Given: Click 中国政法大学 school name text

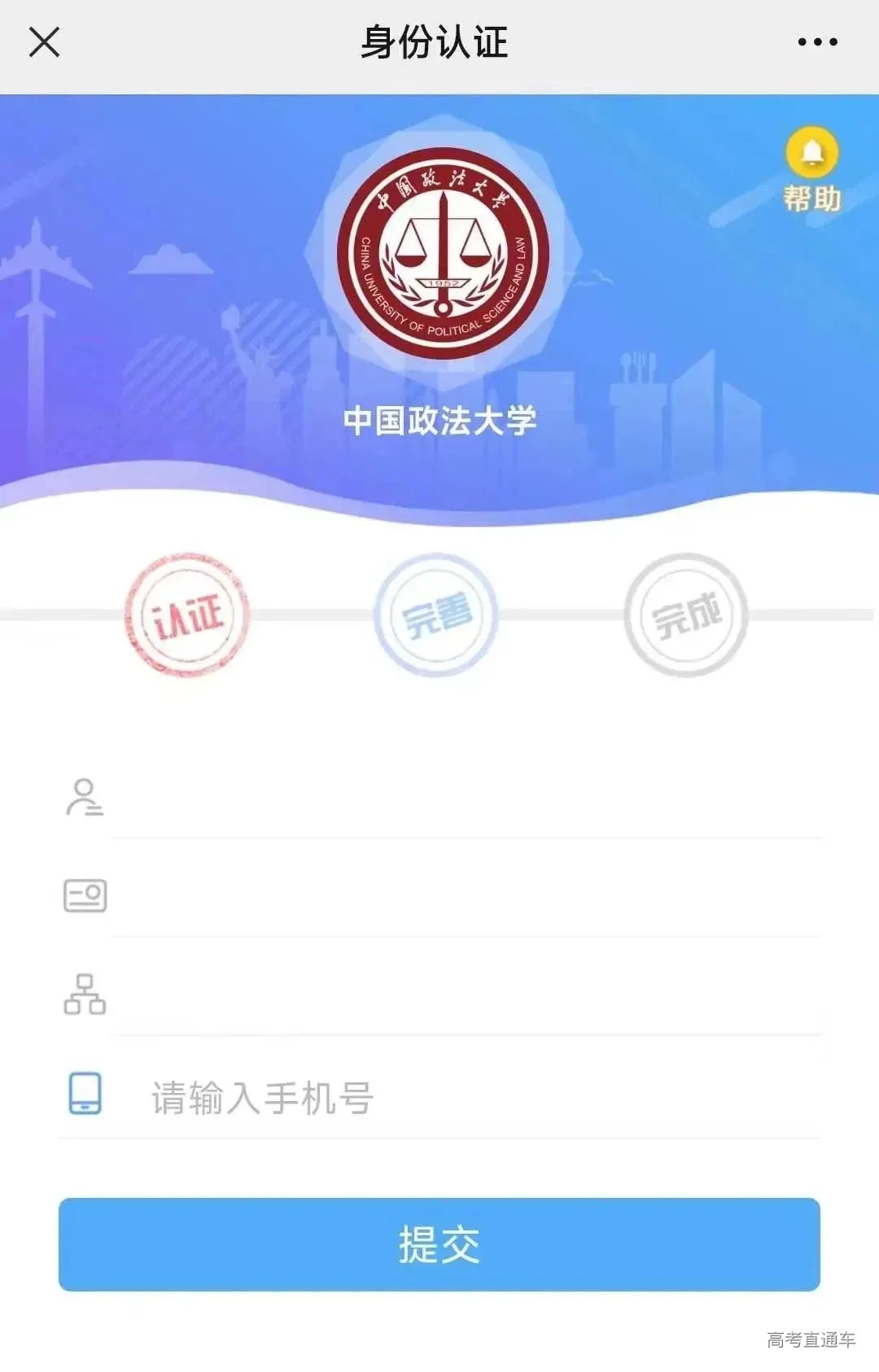Looking at the screenshot, I should pos(439,419).
